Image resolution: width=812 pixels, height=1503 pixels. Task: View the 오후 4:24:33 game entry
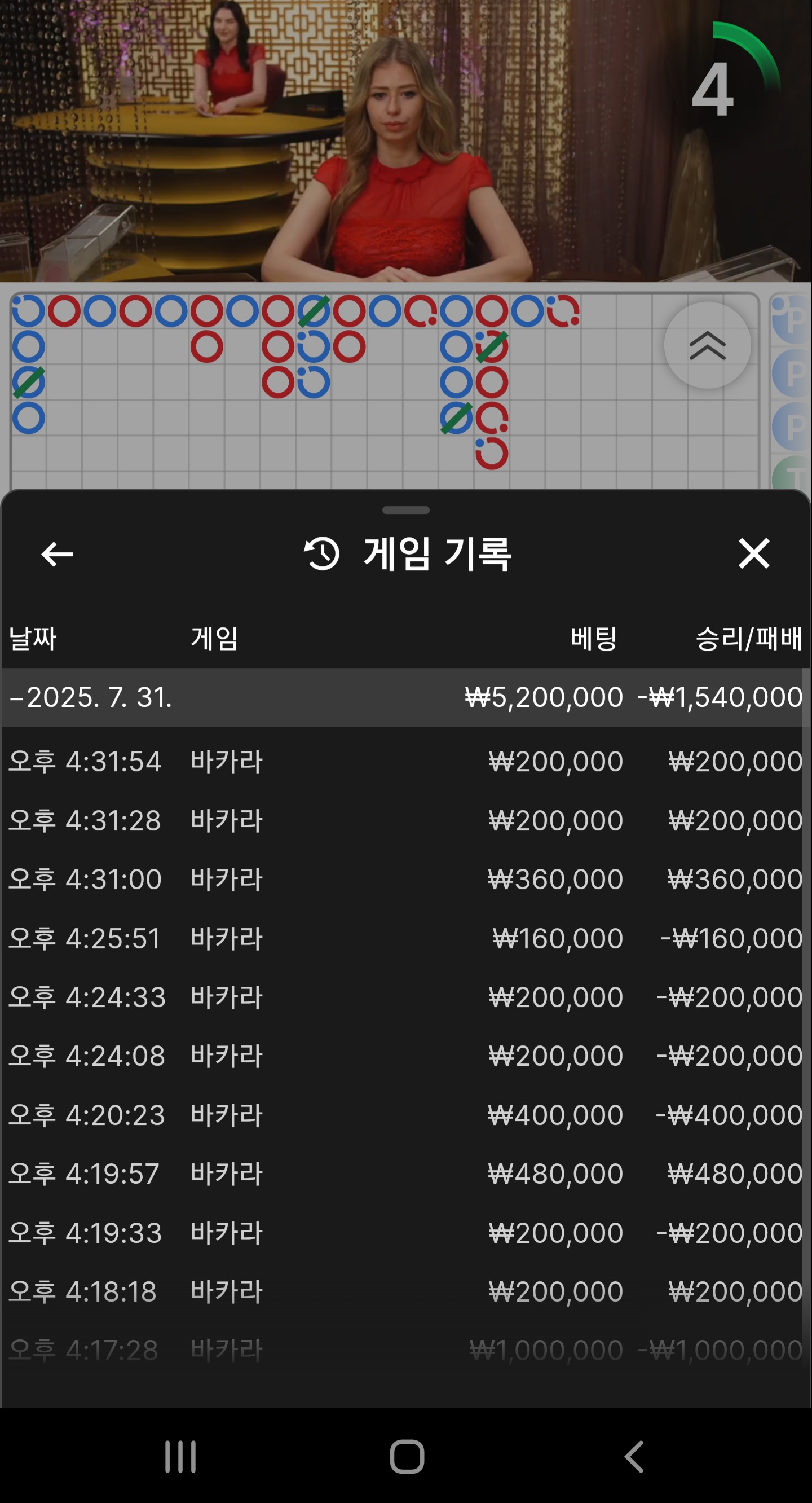click(405, 997)
